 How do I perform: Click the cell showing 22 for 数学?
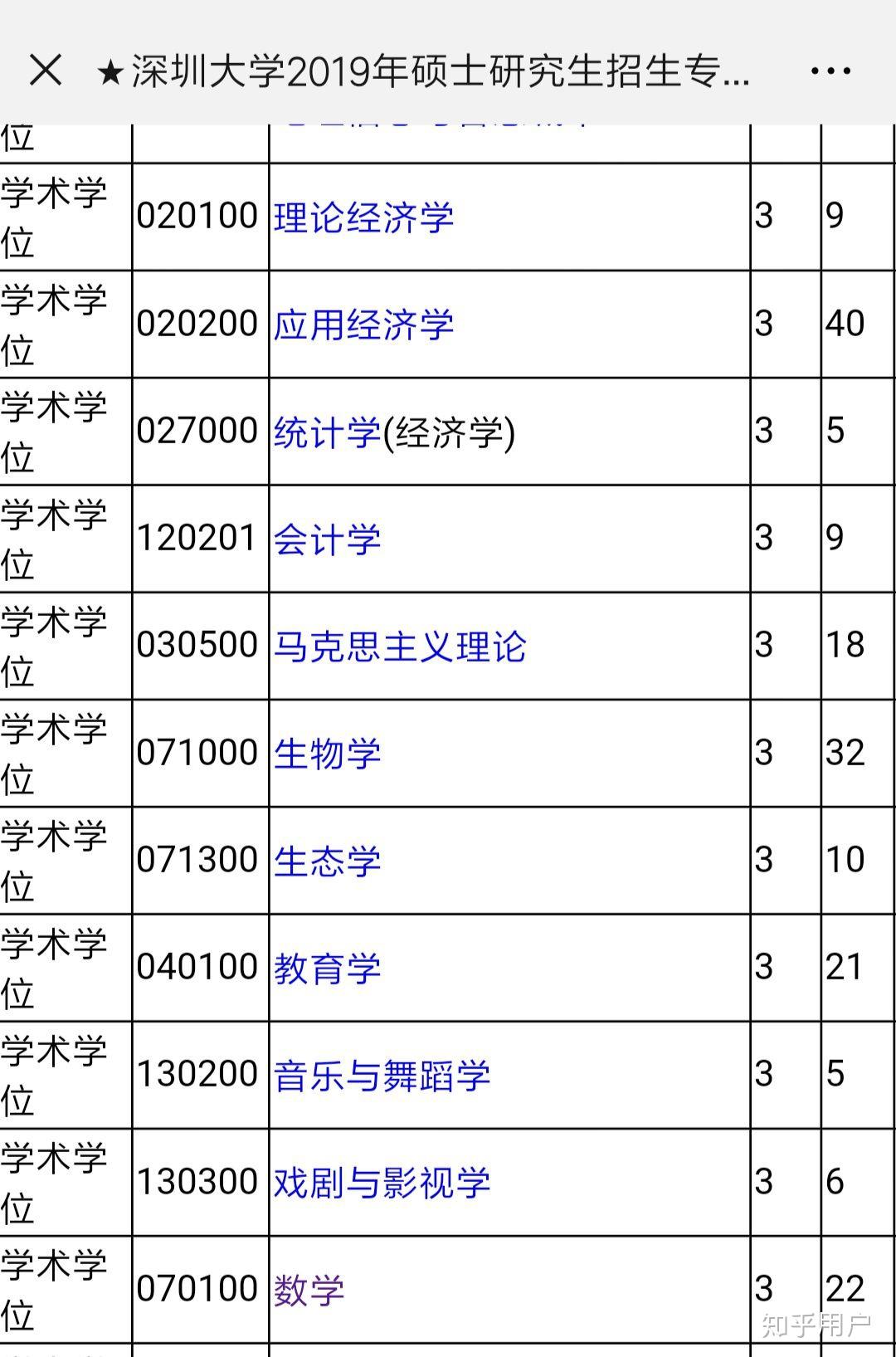point(848,1287)
